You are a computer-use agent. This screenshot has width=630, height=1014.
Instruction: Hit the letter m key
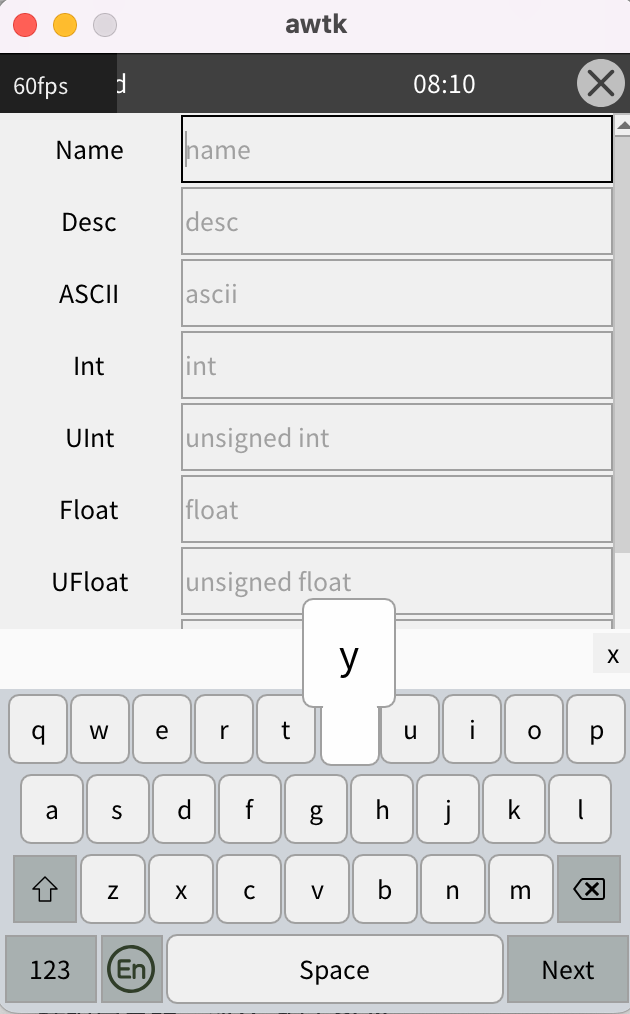520,889
